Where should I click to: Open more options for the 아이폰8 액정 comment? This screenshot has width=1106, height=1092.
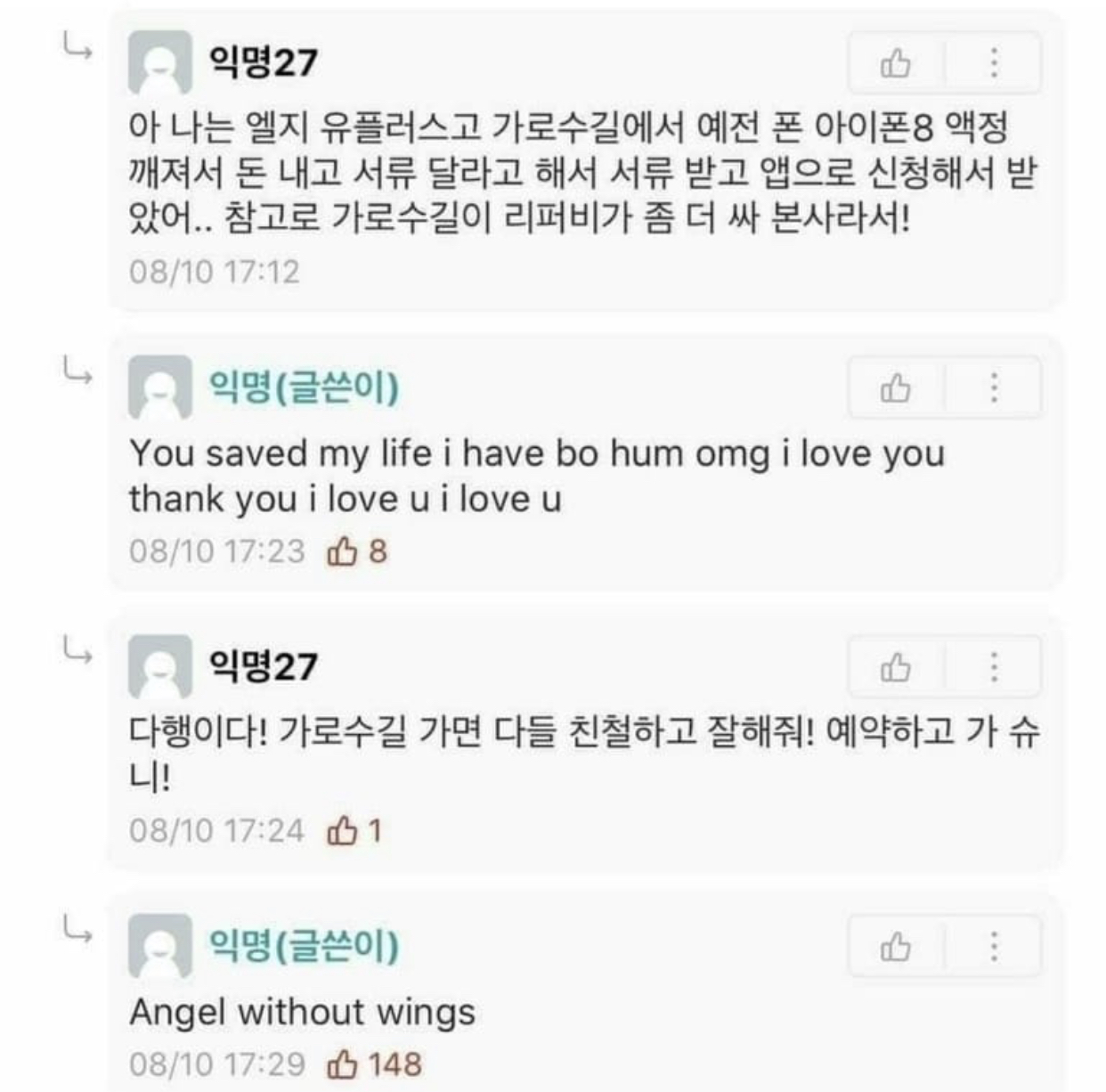point(994,63)
